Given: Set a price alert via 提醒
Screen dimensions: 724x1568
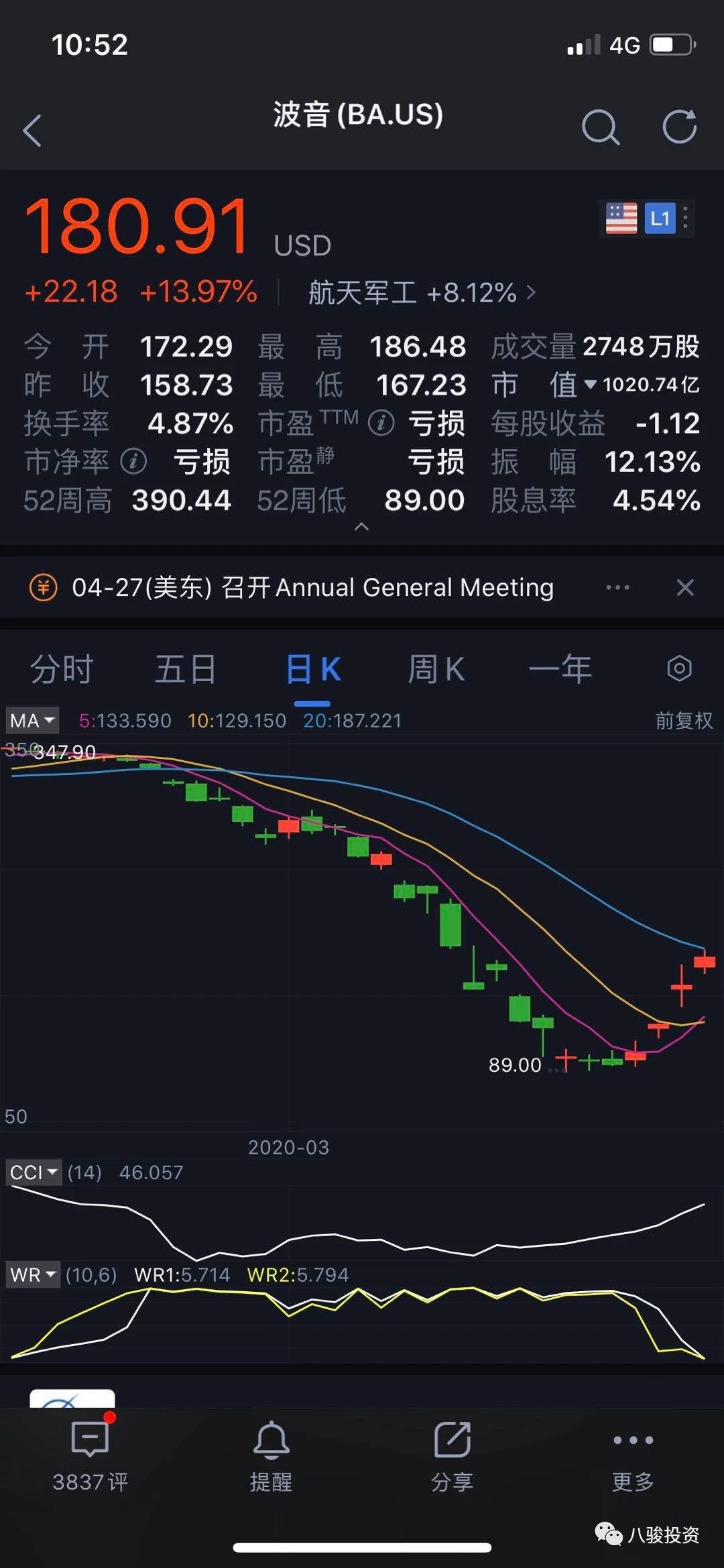Looking at the screenshot, I should point(271,1453).
